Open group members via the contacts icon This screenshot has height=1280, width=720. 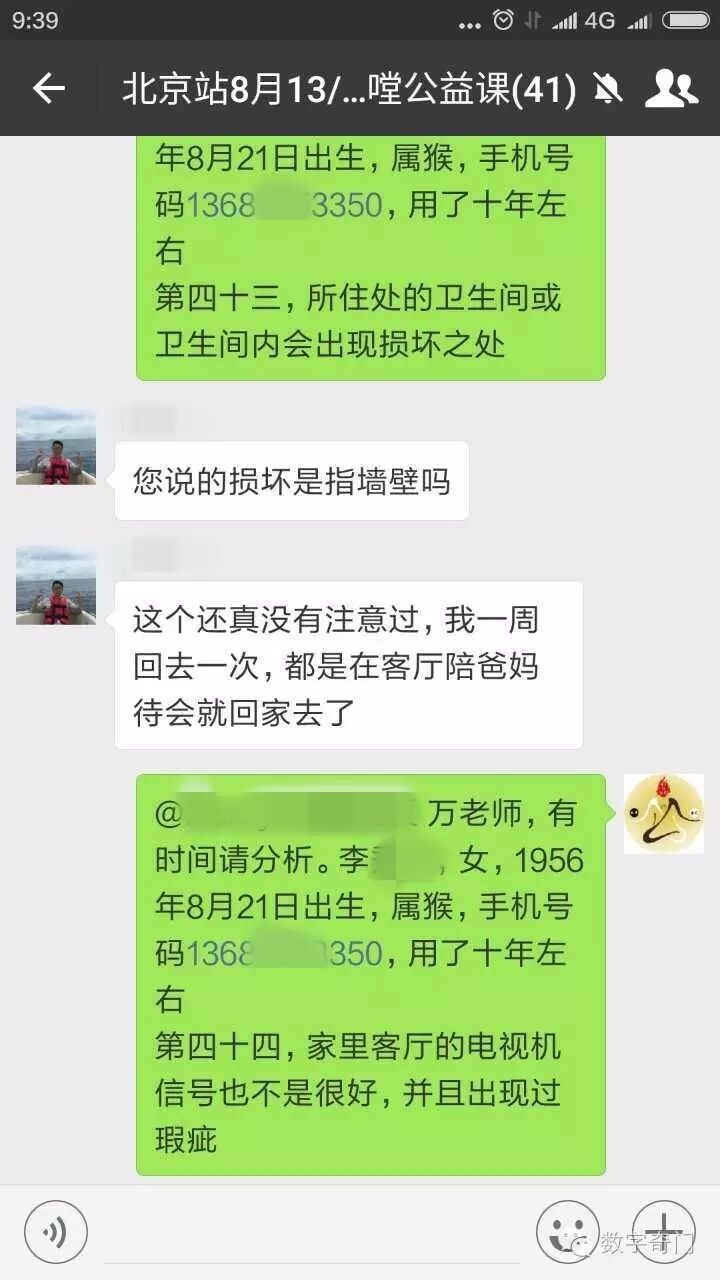672,88
